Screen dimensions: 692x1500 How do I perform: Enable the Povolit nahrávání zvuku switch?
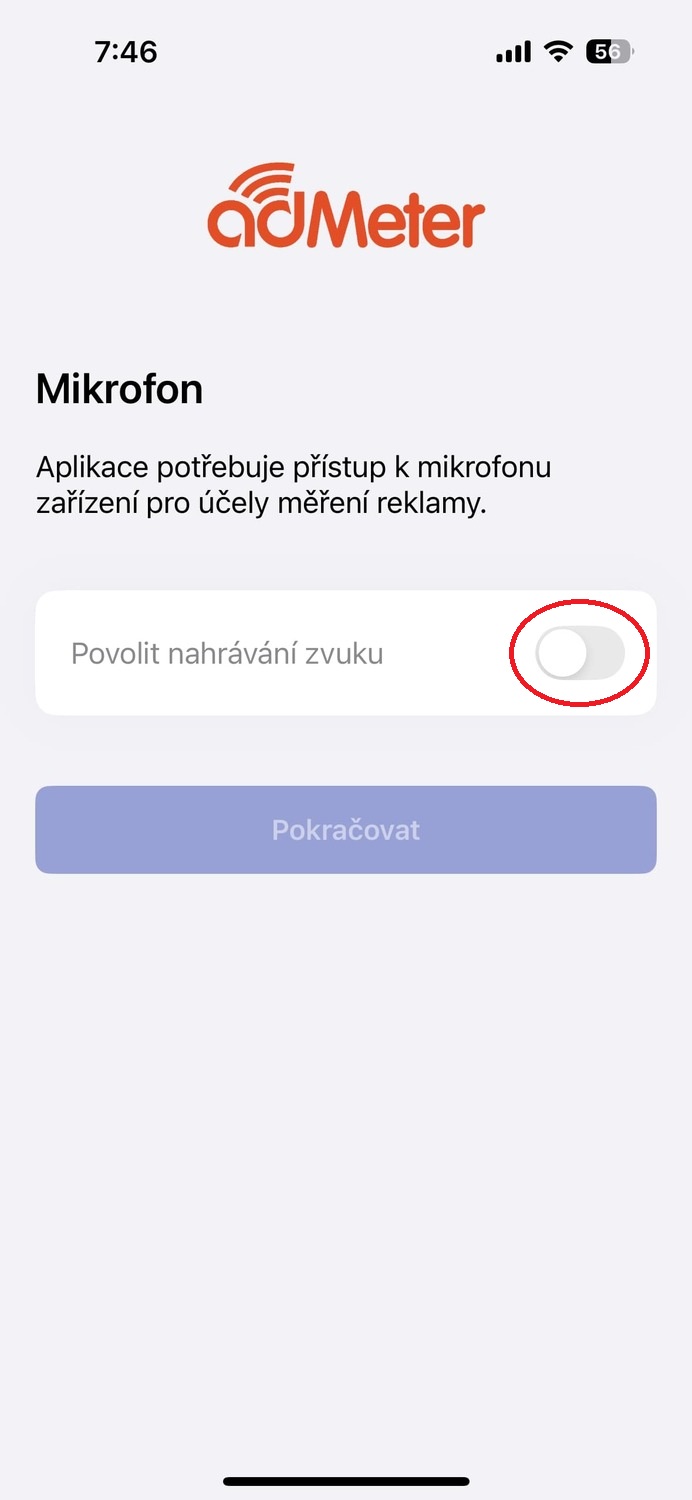coord(580,654)
